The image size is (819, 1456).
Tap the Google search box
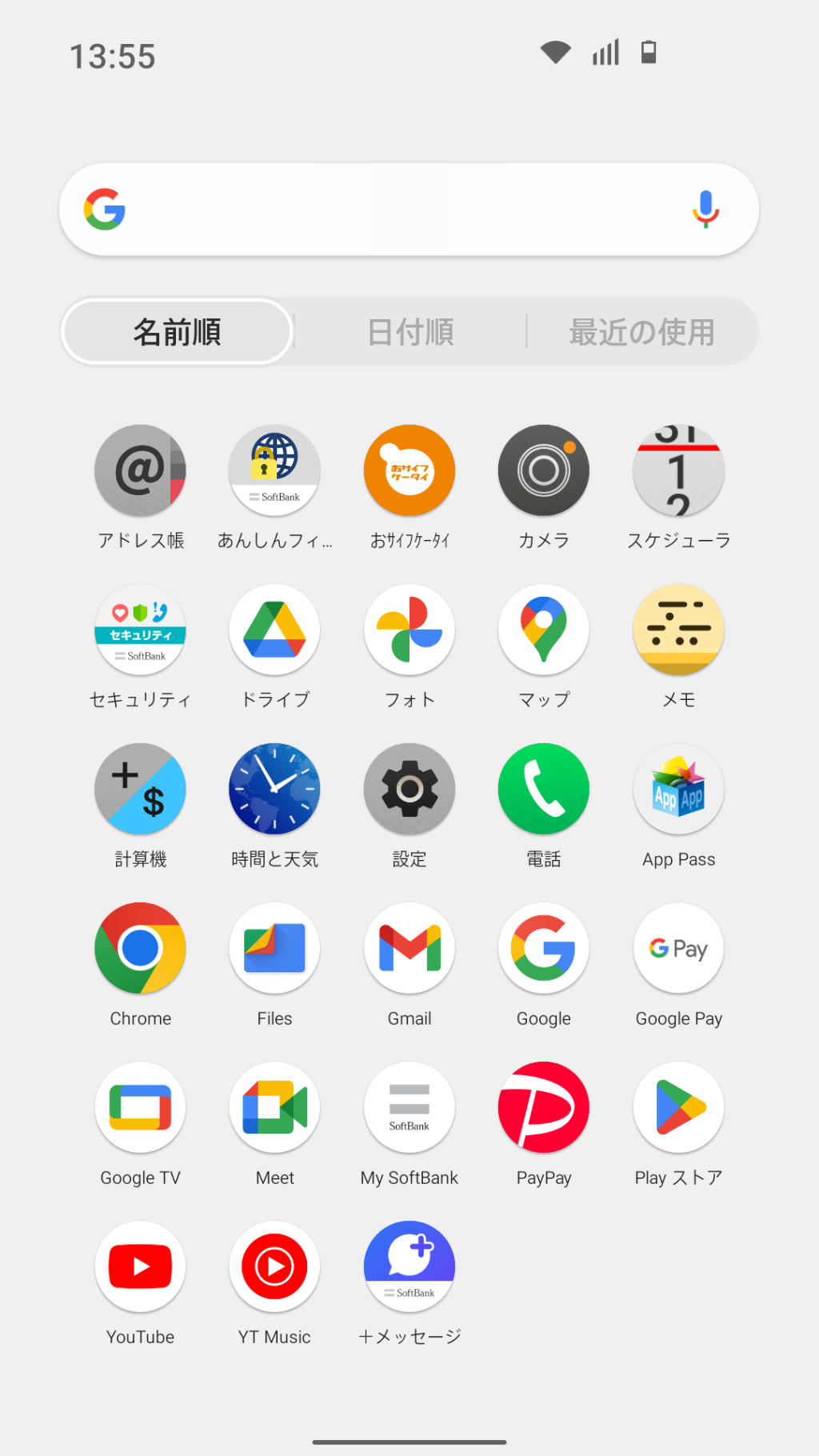[409, 210]
